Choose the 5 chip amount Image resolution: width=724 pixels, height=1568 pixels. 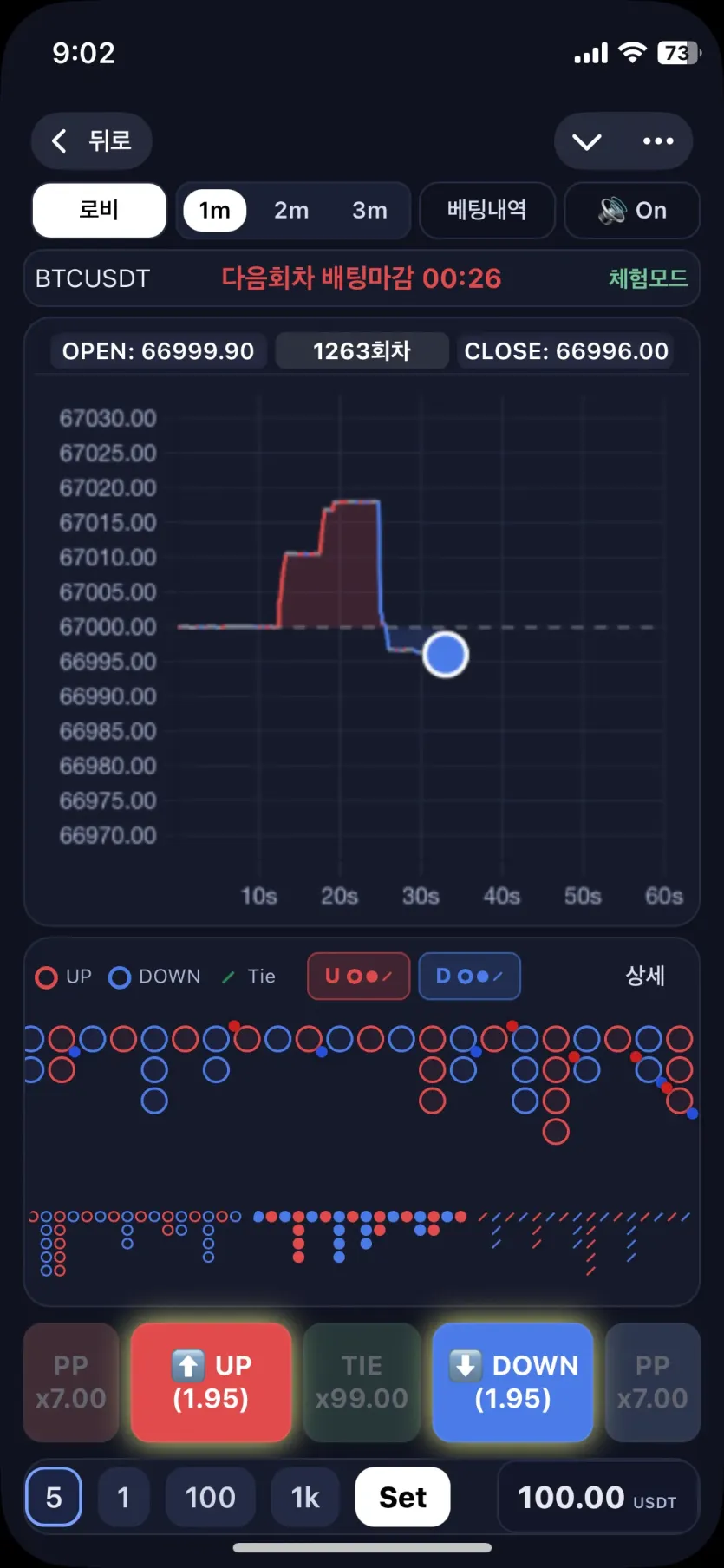[54, 1497]
